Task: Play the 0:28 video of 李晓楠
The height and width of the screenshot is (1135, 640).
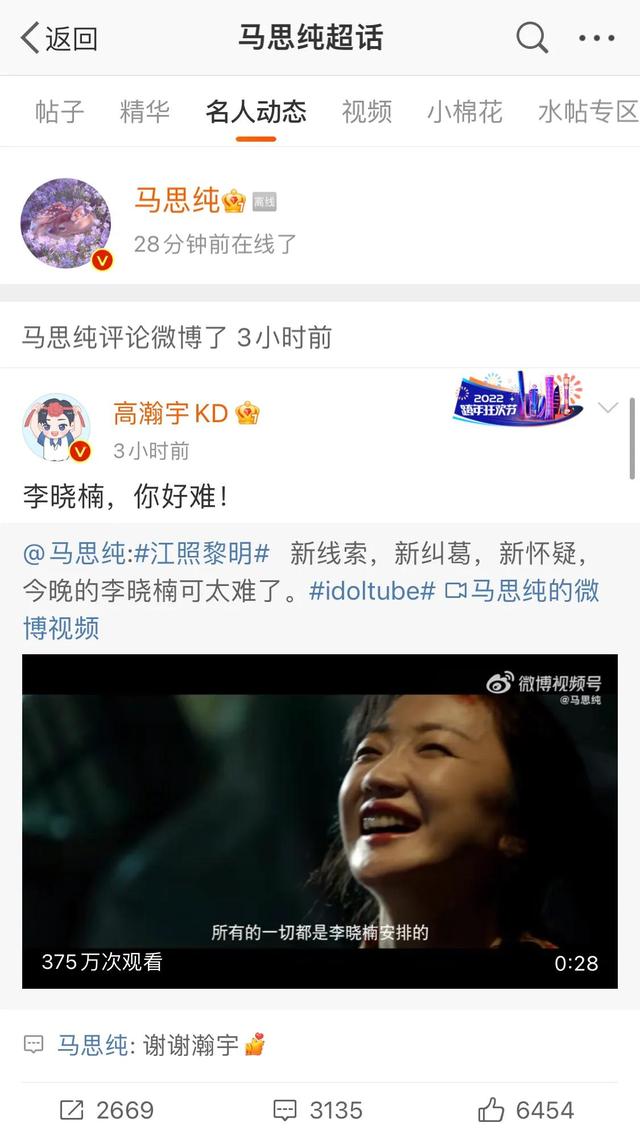Action: pos(320,821)
